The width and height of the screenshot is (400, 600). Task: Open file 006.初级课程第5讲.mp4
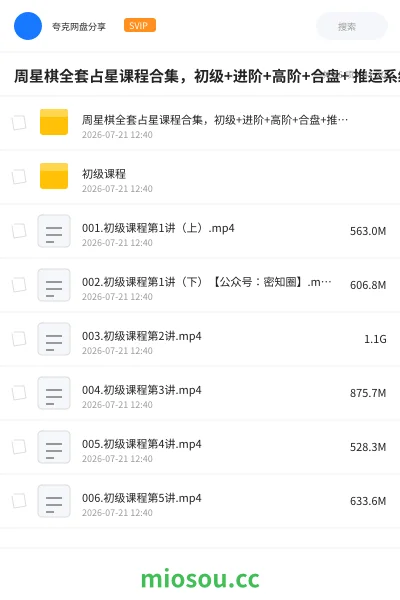point(200,501)
